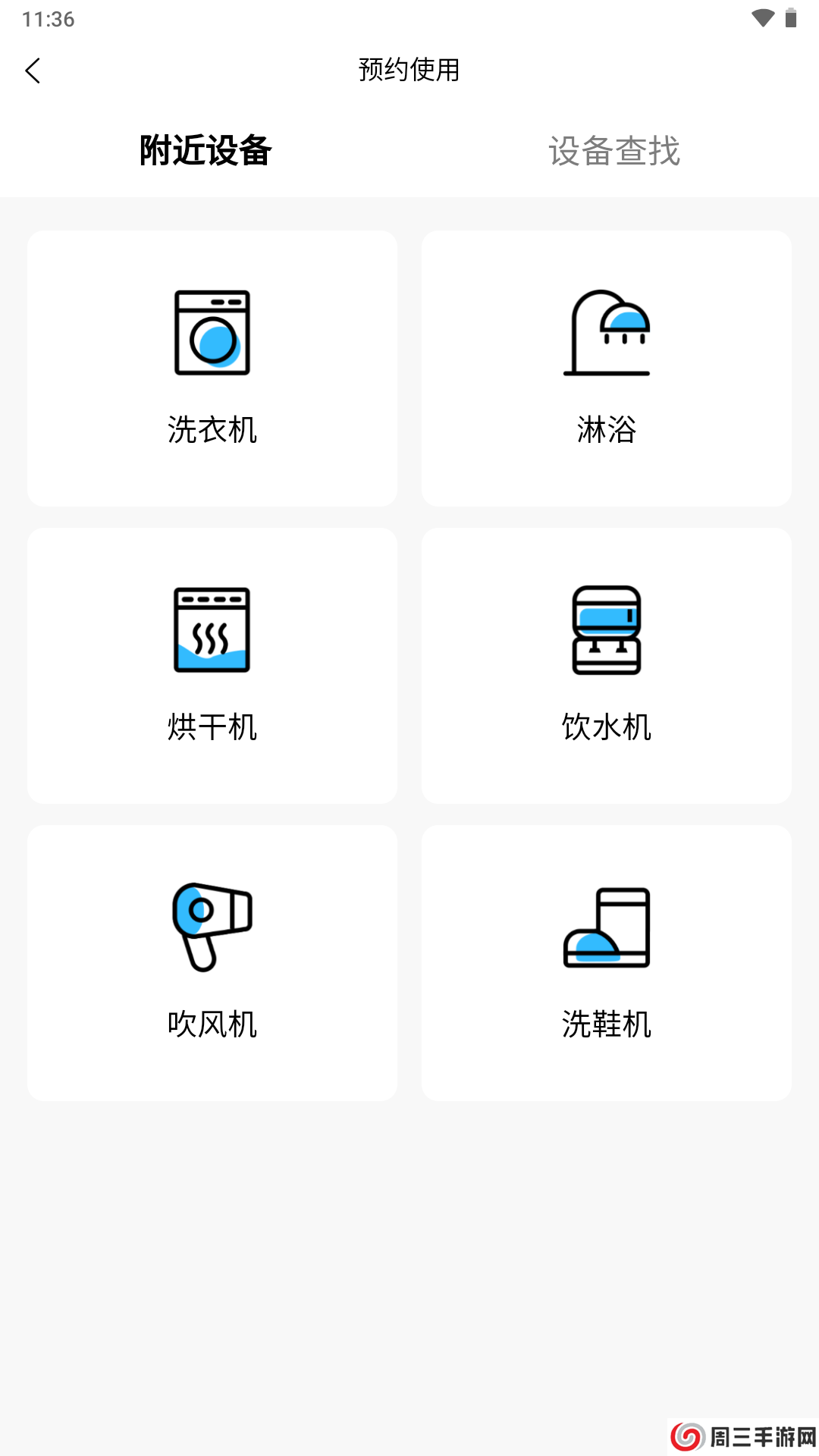This screenshot has height=1456, width=819.
Task: Open the 淋浴 reservation card
Action: pyautogui.click(x=607, y=369)
